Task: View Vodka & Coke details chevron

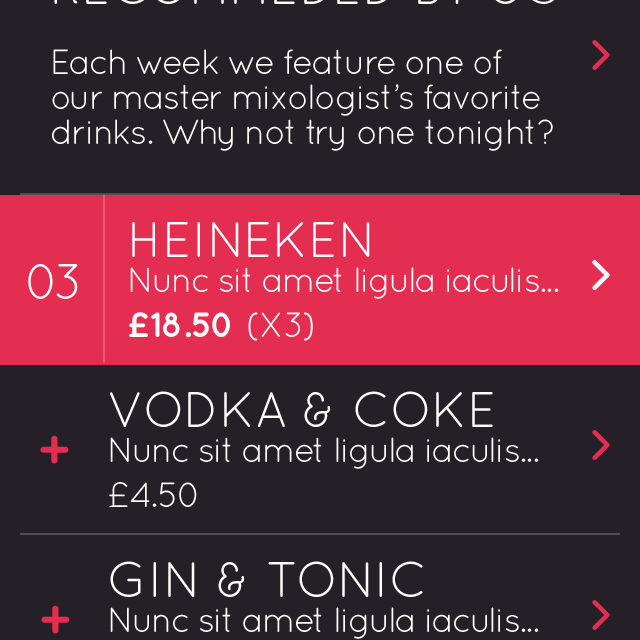Action: pyautogui.click(x=600, y=445)
